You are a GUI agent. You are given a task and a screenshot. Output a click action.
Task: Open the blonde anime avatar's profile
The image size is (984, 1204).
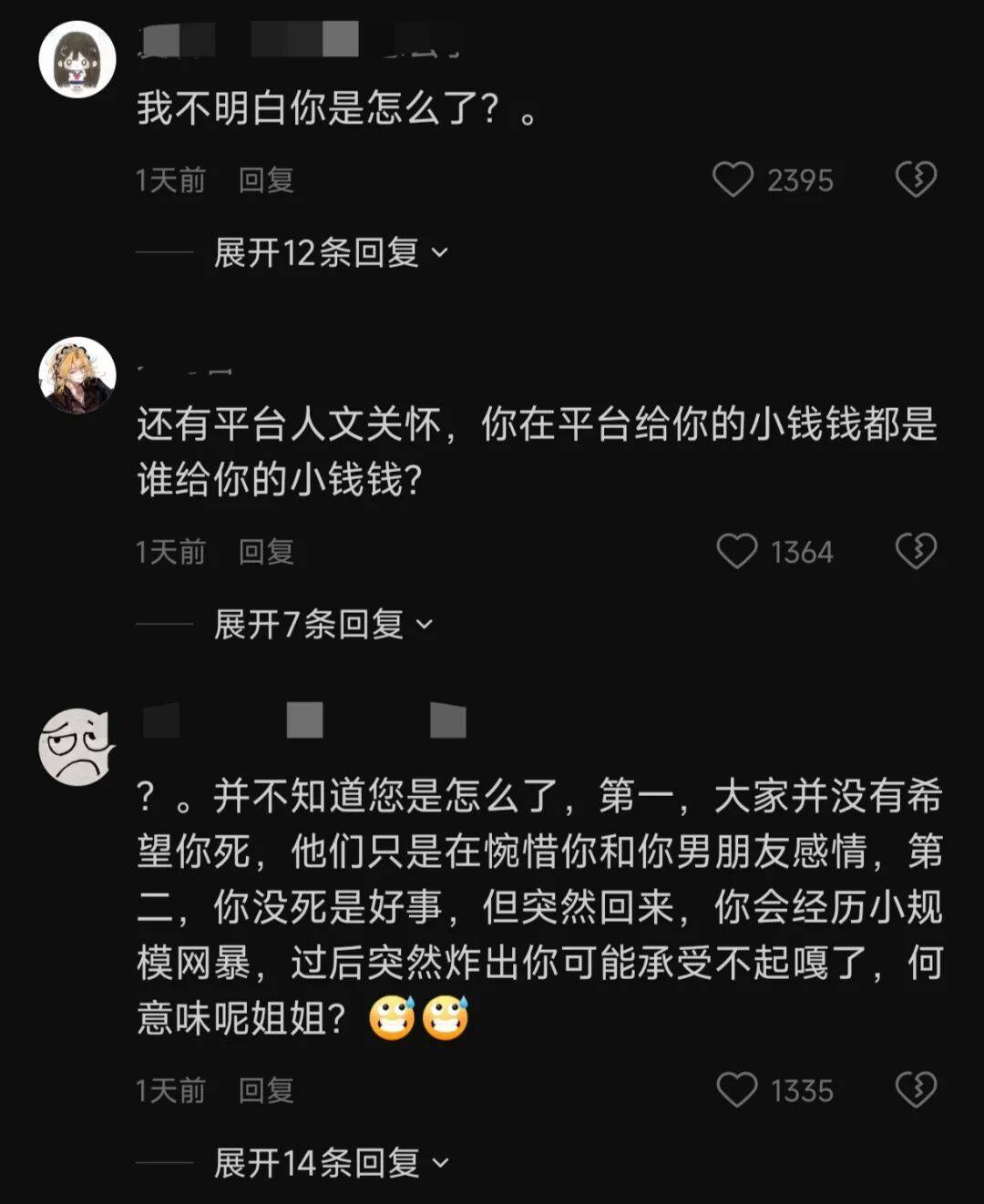77,375
